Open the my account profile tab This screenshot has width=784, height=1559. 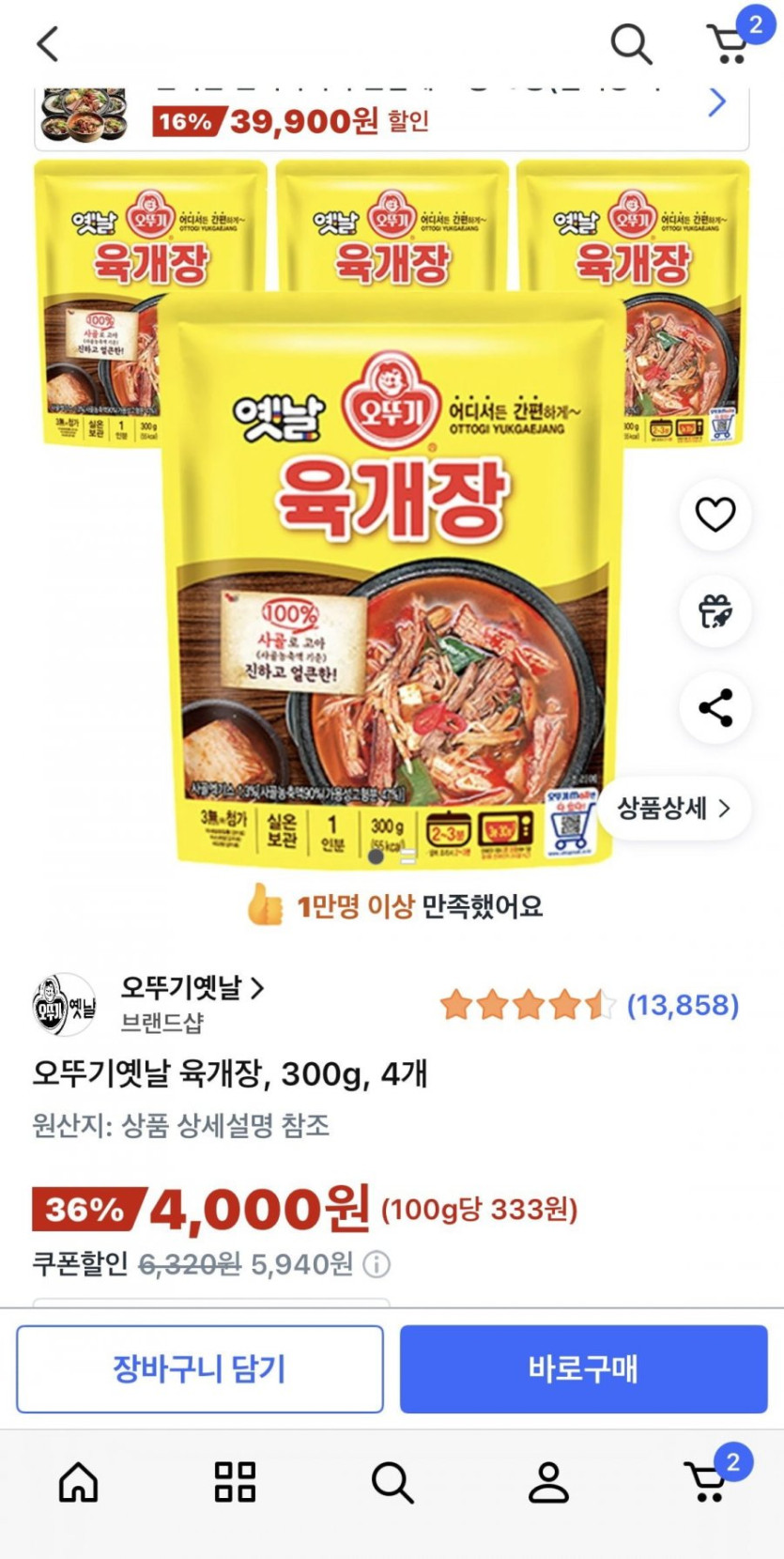548,1483
